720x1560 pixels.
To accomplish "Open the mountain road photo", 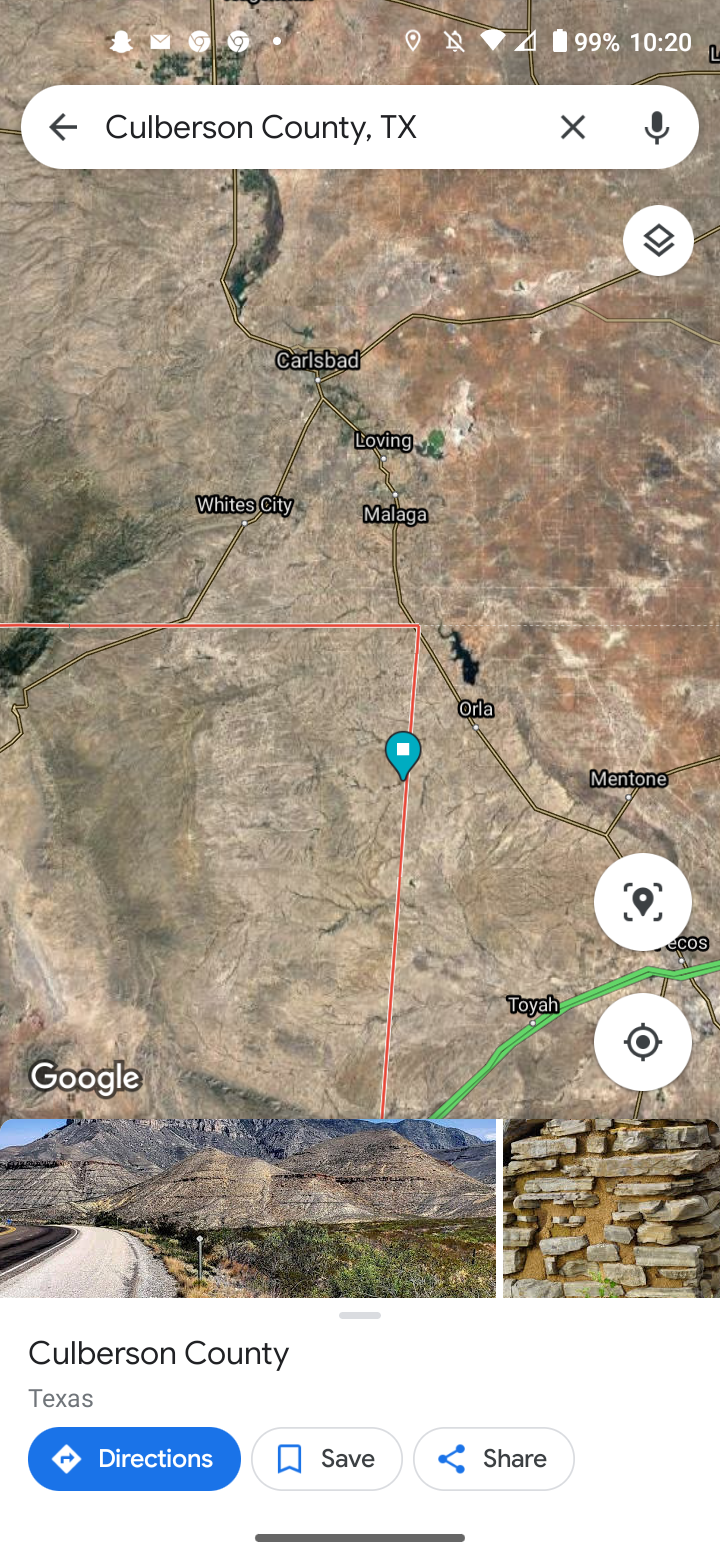I will 247,1208.
